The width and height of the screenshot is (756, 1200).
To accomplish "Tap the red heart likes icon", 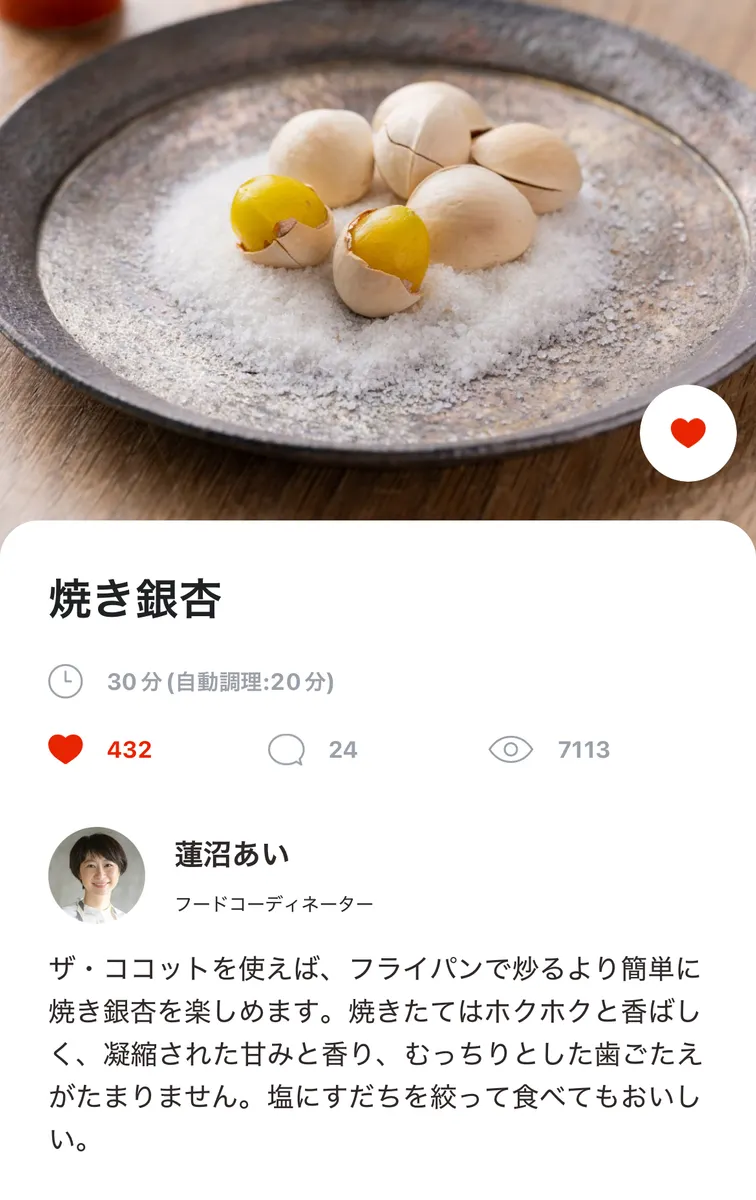I will click(x=66, y=749).
